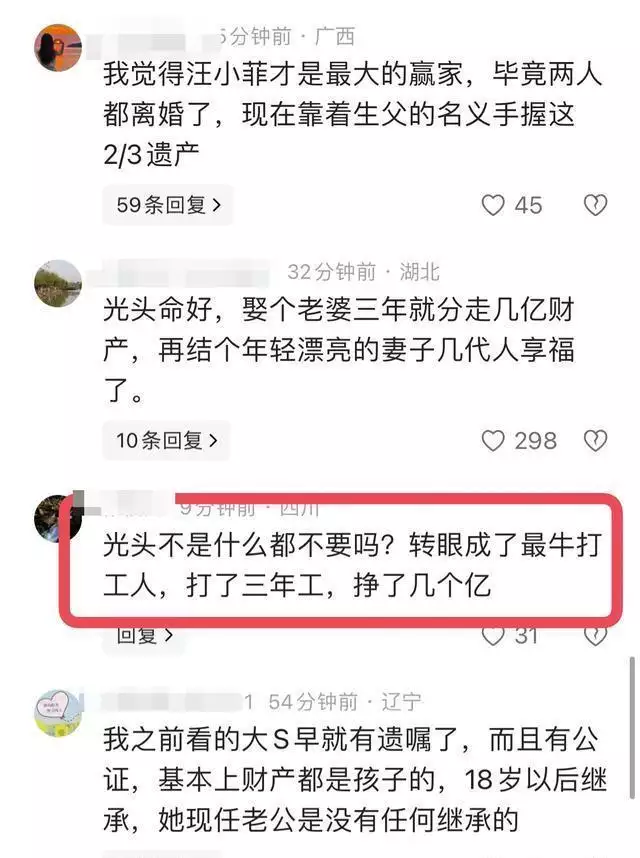
Task: Like the comment showing 45 likes
Action: [493, 206]
